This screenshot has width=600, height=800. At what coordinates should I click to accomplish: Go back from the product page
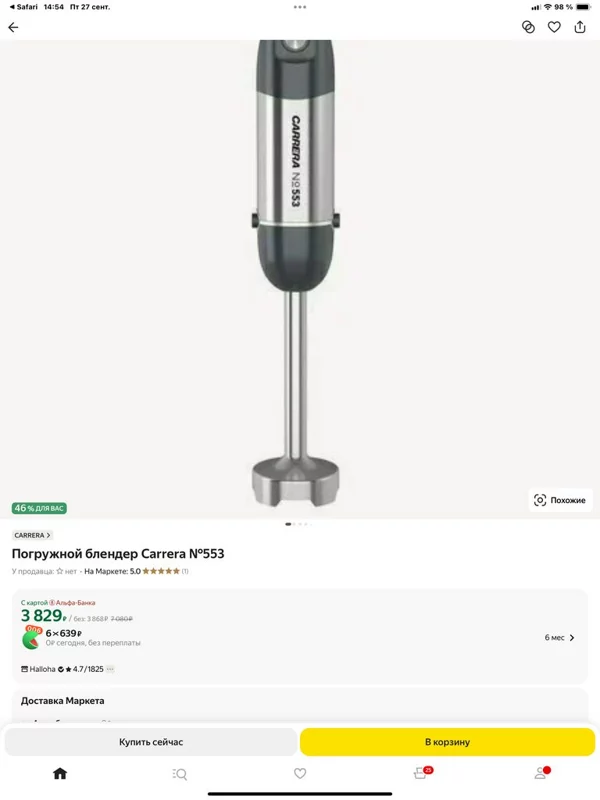pos(13,27)
